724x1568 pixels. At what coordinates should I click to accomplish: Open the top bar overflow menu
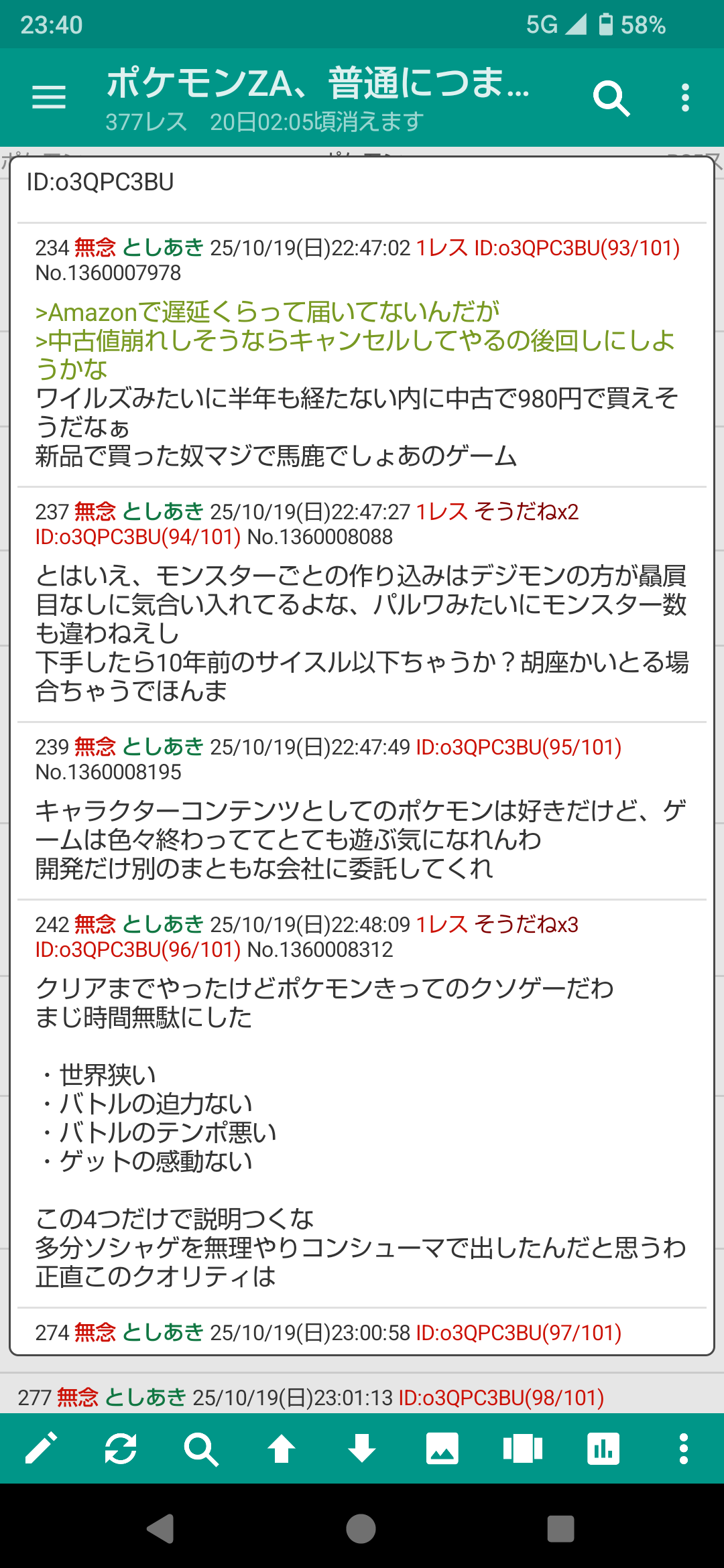click(684, 98)
